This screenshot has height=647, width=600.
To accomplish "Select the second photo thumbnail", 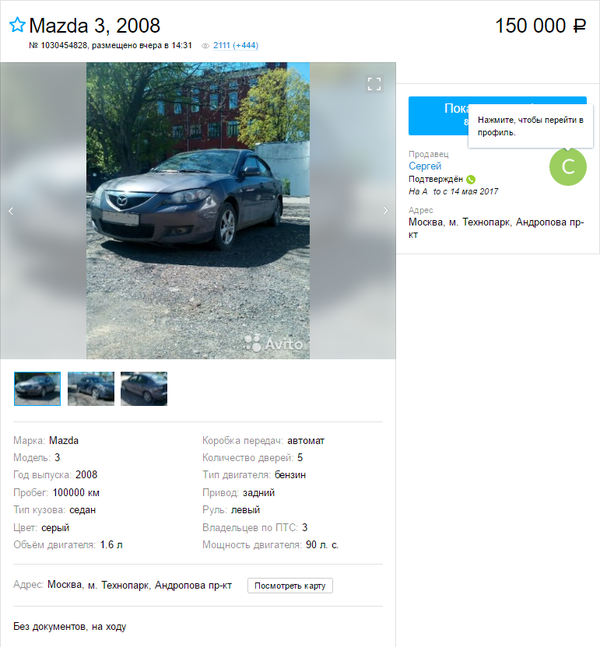I will point(91,388).
